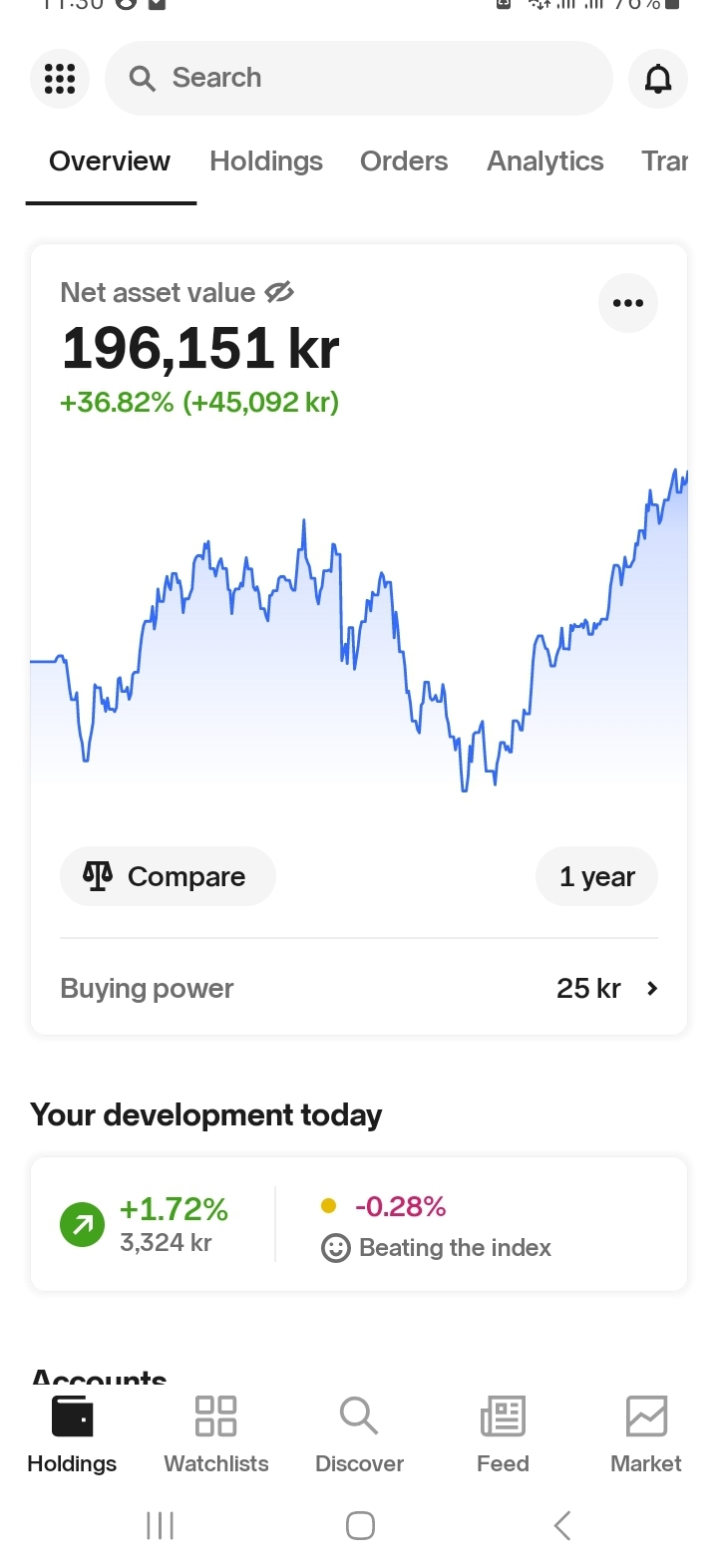Screen dimensions: 718x1568
Task: Open the Market section
Action: pyautogui.click(x=646, y=1434)
